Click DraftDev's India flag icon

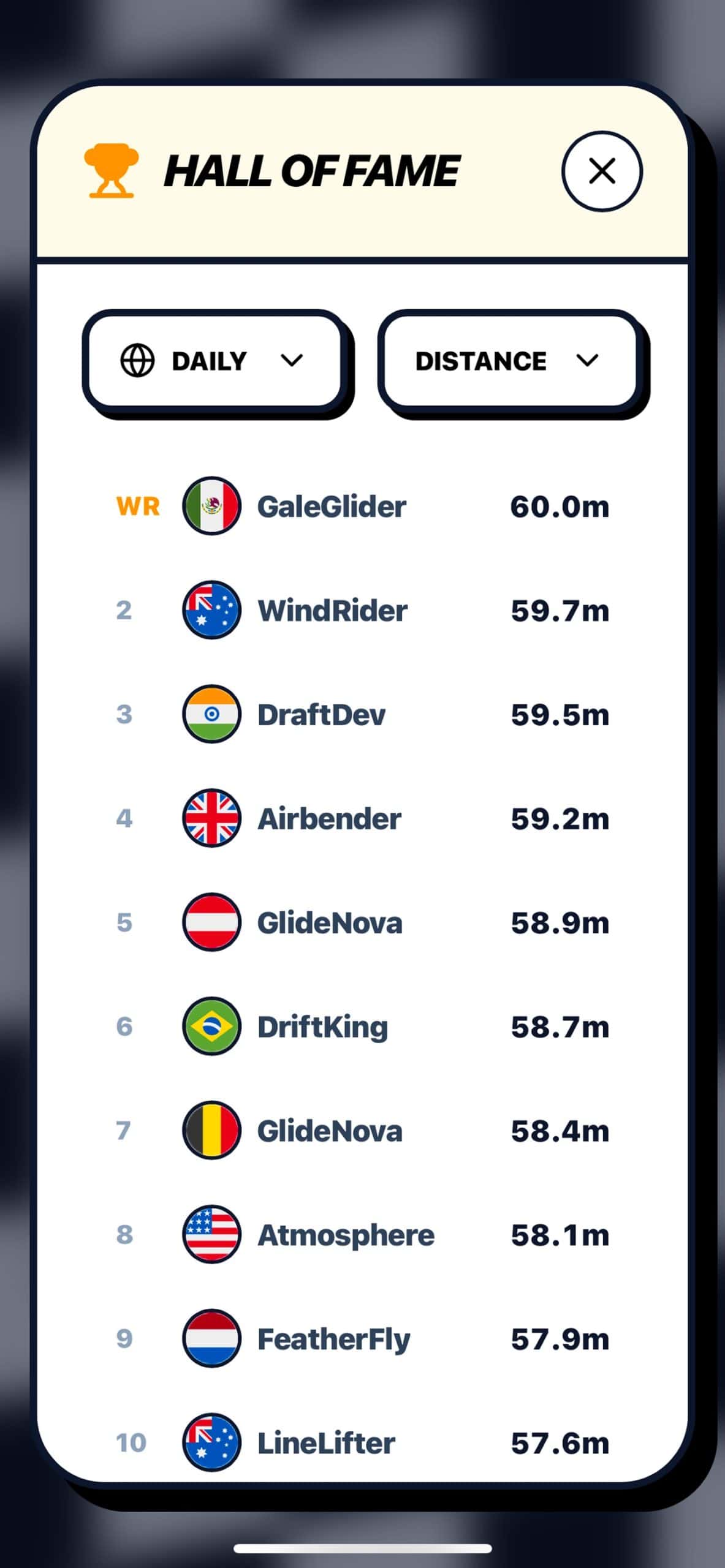pyautogui.click(x=211, y=714)
